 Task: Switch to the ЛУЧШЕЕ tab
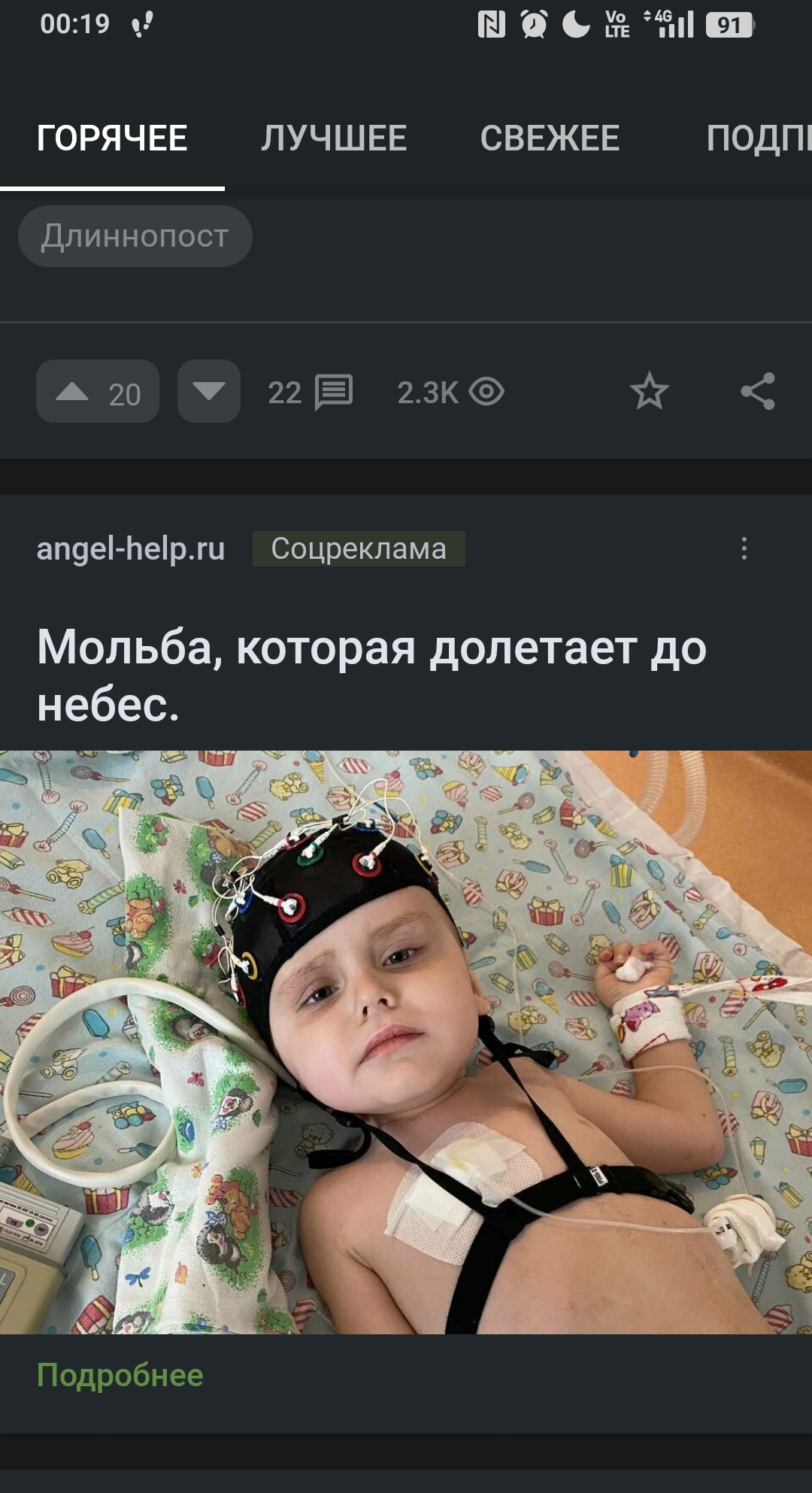click(x=334, y=138)
